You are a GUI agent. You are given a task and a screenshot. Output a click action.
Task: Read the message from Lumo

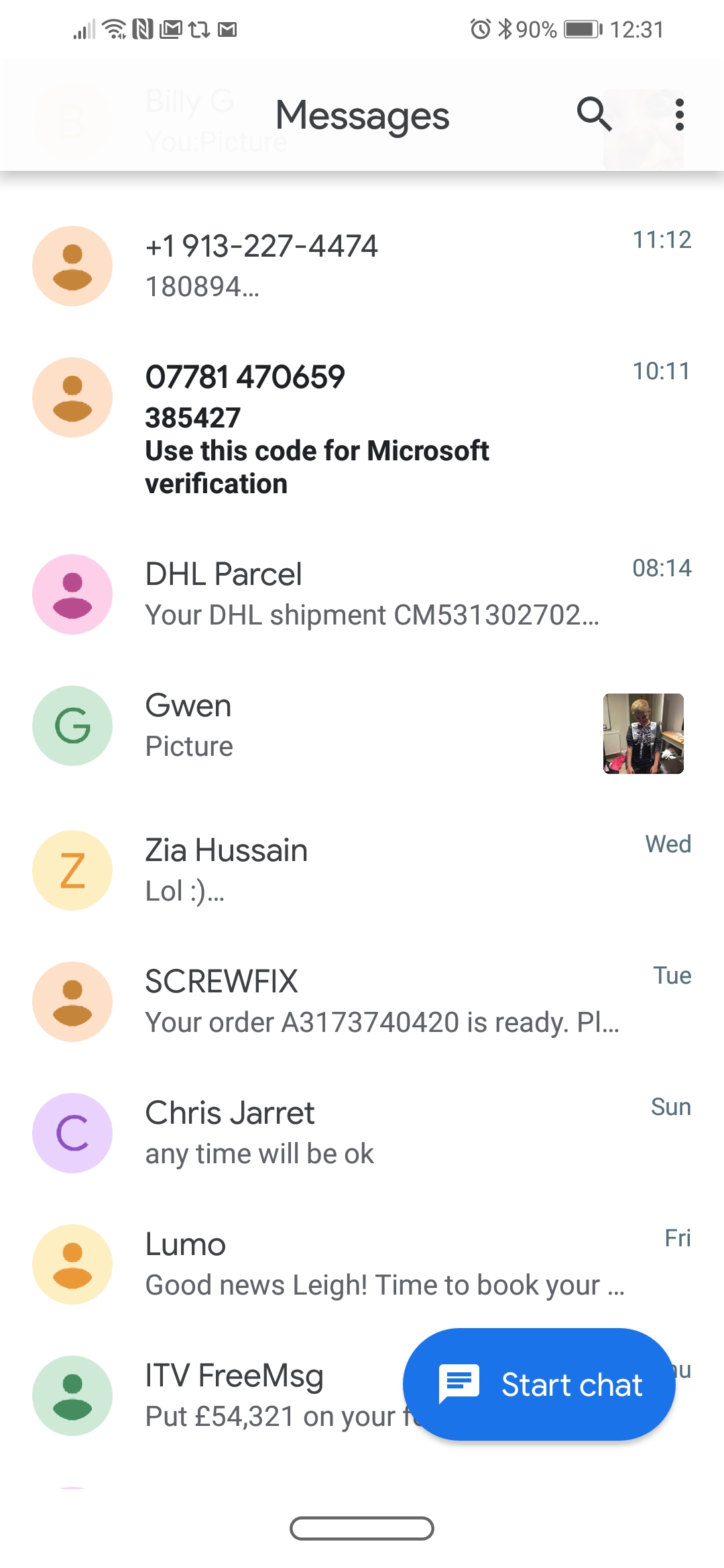pos(362,1264)
